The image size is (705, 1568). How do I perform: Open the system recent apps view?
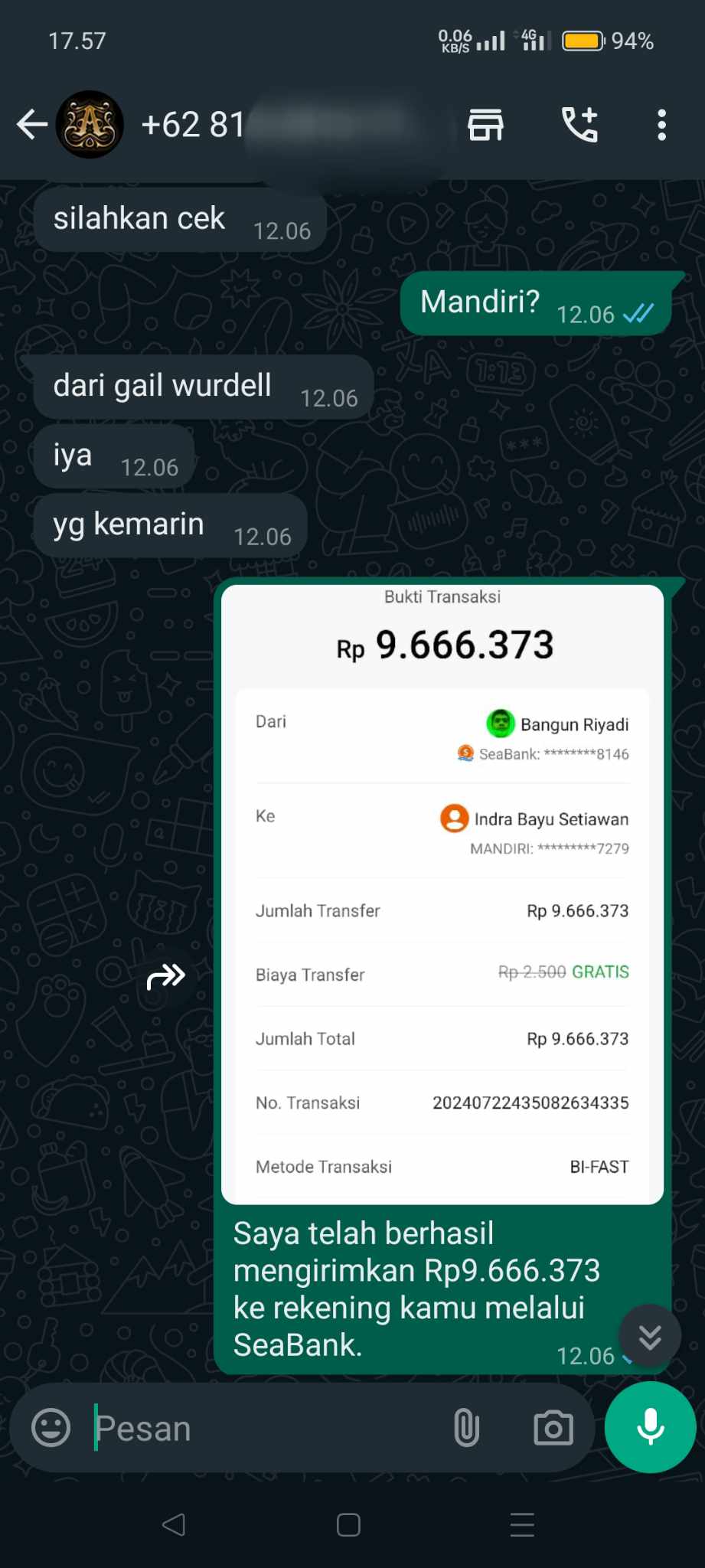522,1525
